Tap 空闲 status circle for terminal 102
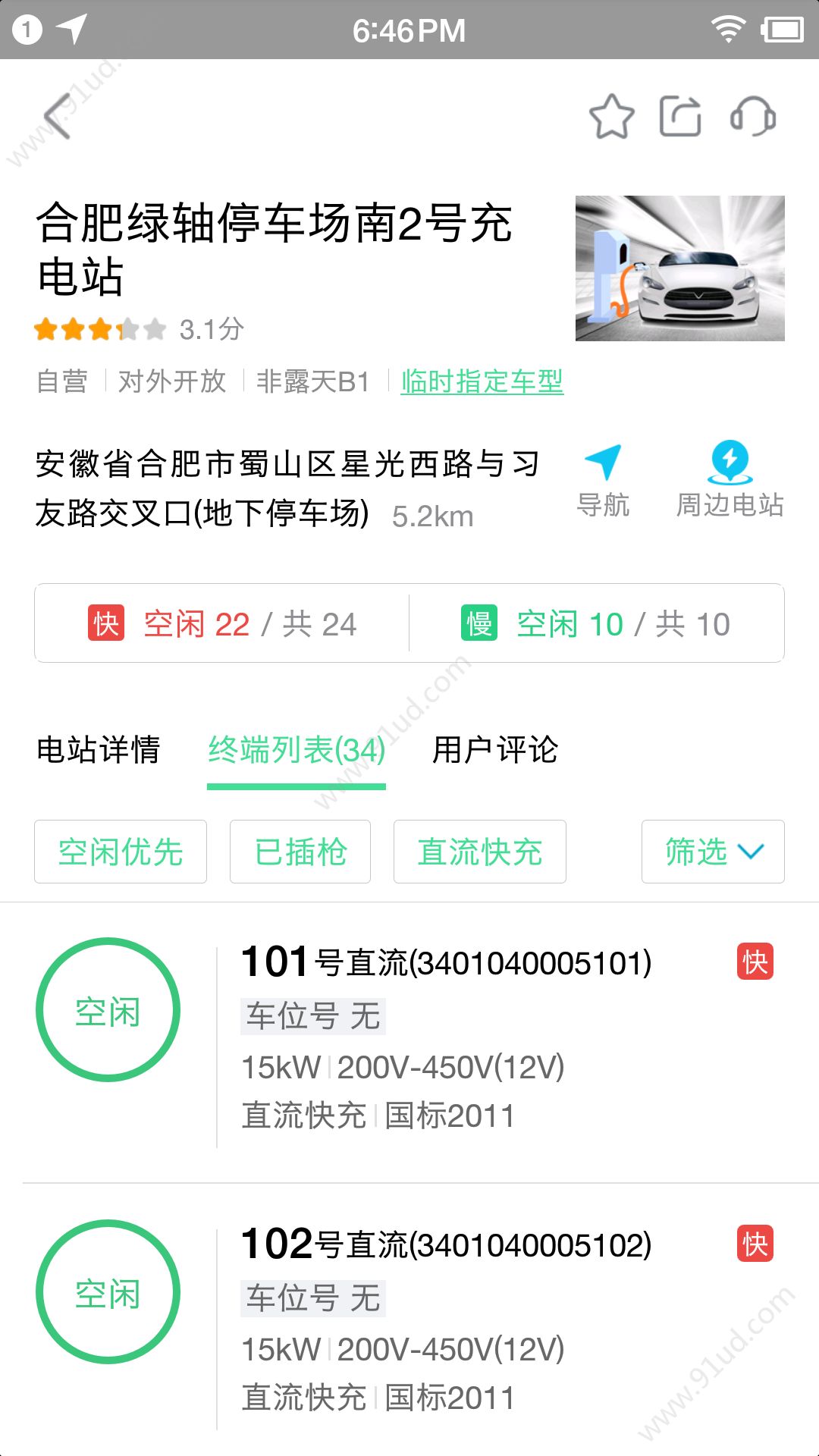Viewport: 819px width, 1456px height. [110, 1293]
